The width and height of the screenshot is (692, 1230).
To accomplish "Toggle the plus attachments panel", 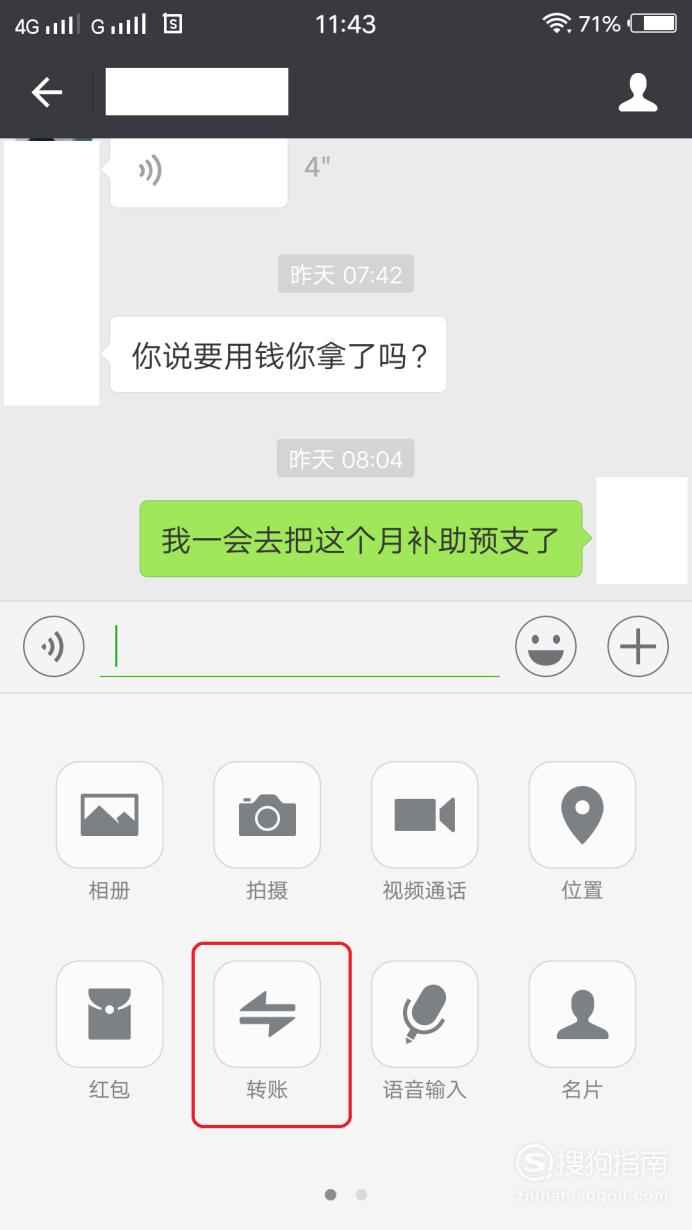I will [638, 647].
